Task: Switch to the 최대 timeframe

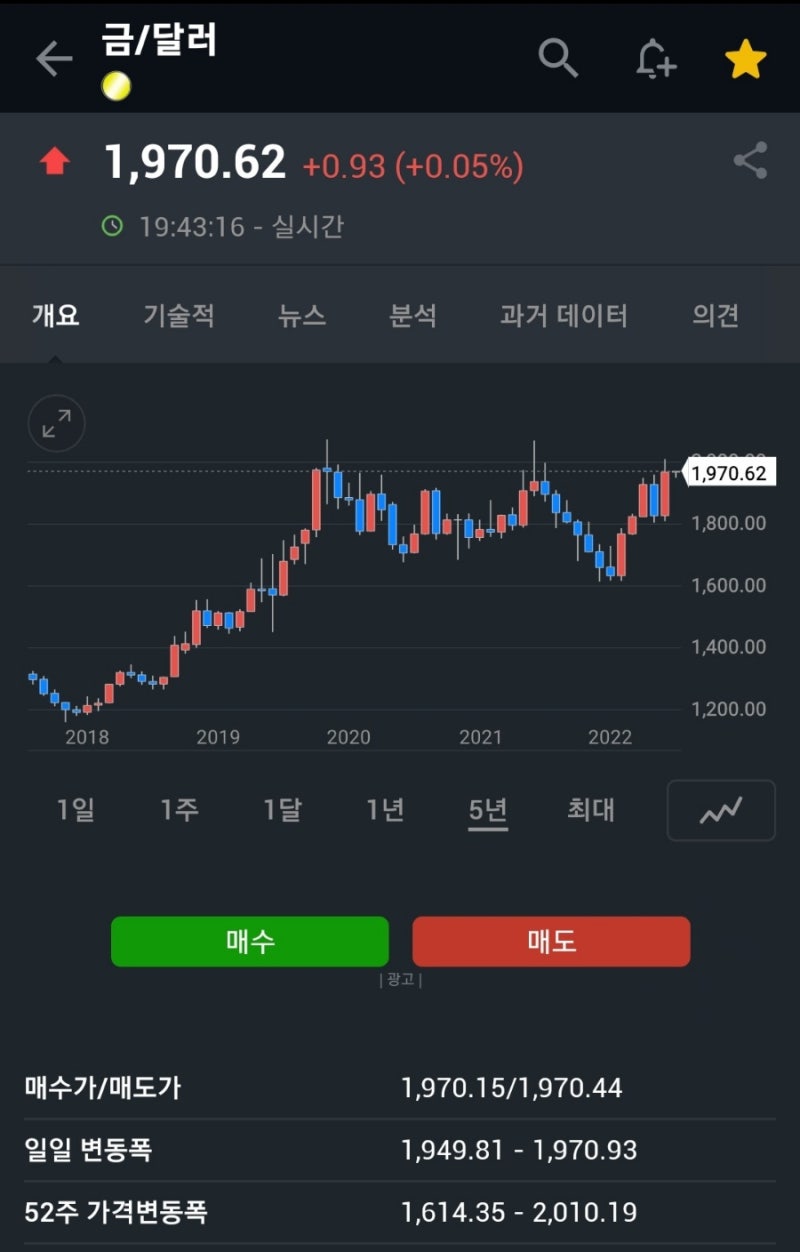Action: click(590, 811)
